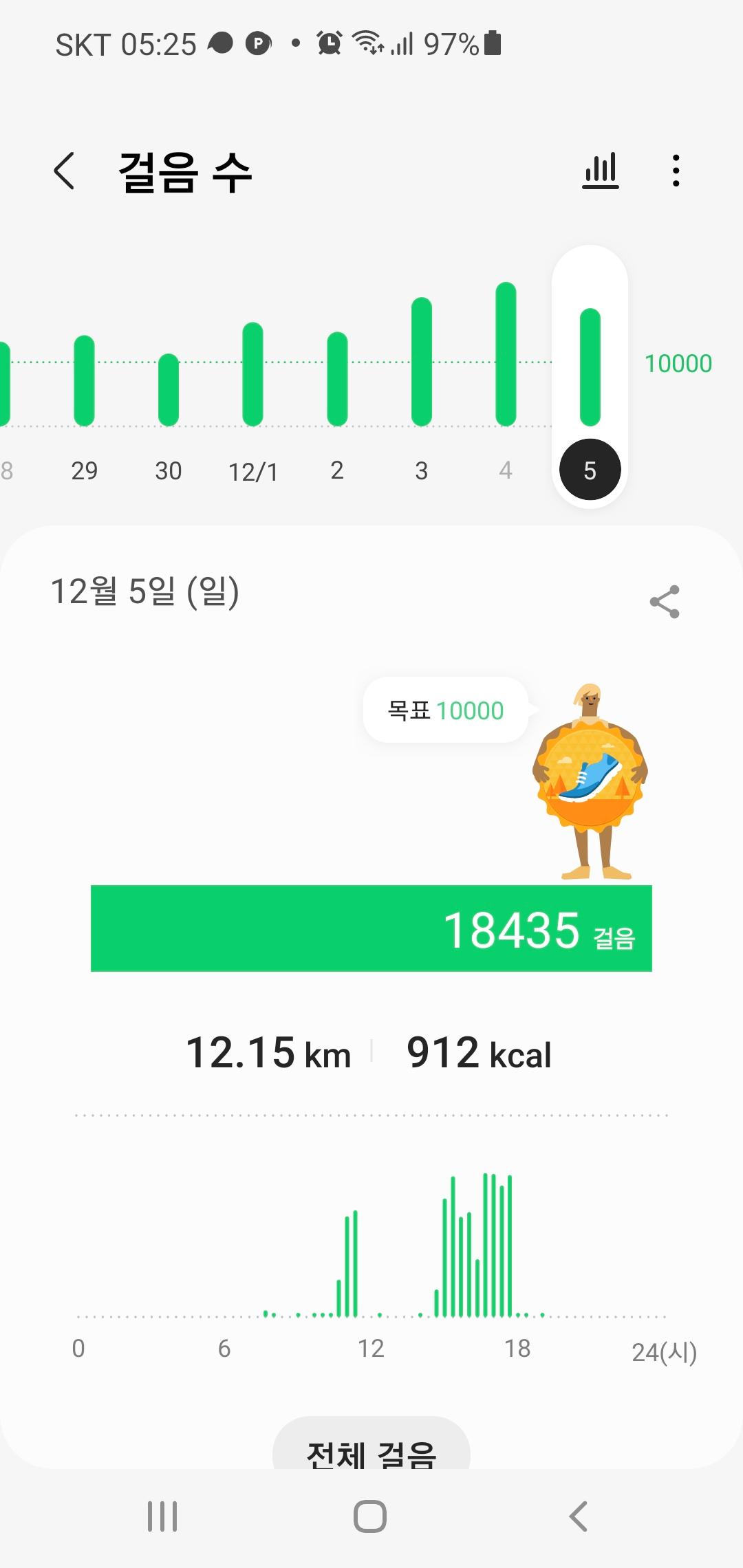Share the December 5 step record
Viewport: 743px width, 1568px height.
coord(665,602)
